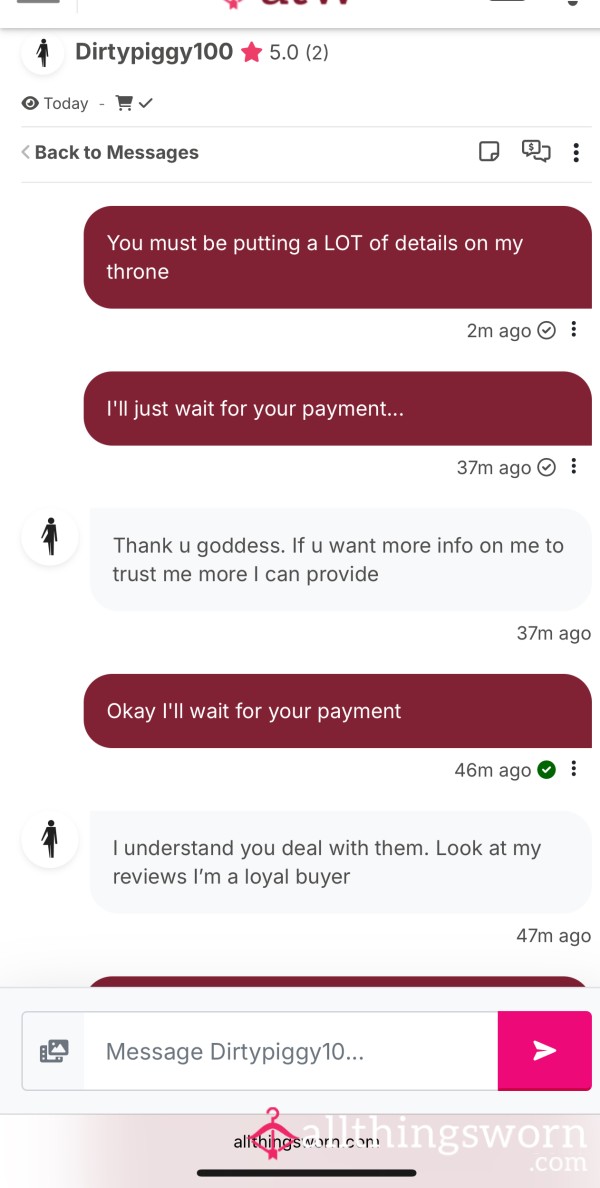
Task: Open options for 'Okay I'll wait' message
Action: 573,769
